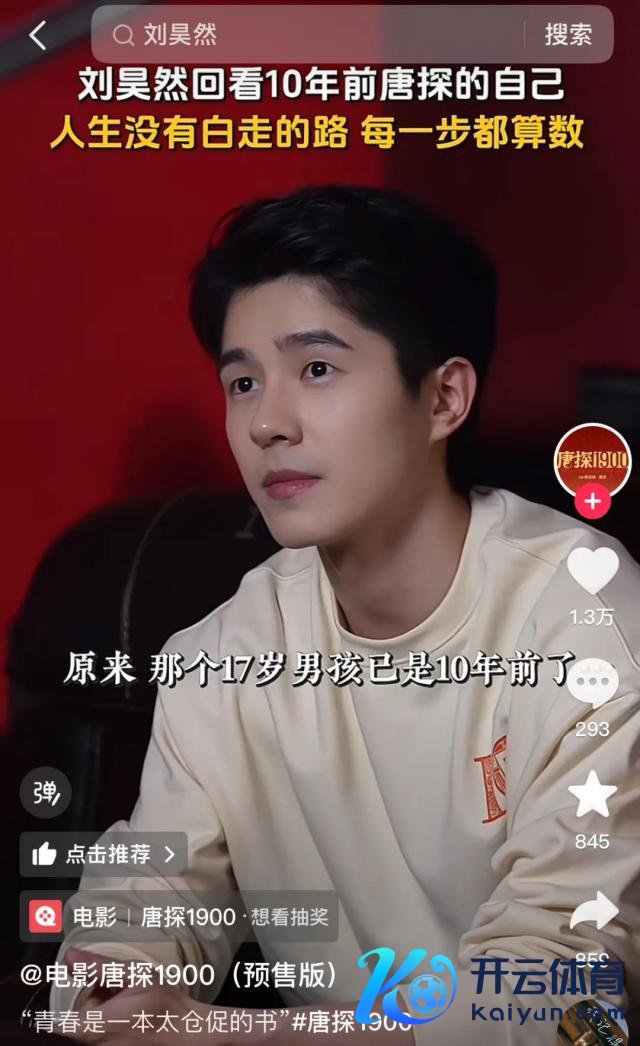Favorite the video with the star icon
This screenshot has width=640, height=1046.
[x=592, y=796]
